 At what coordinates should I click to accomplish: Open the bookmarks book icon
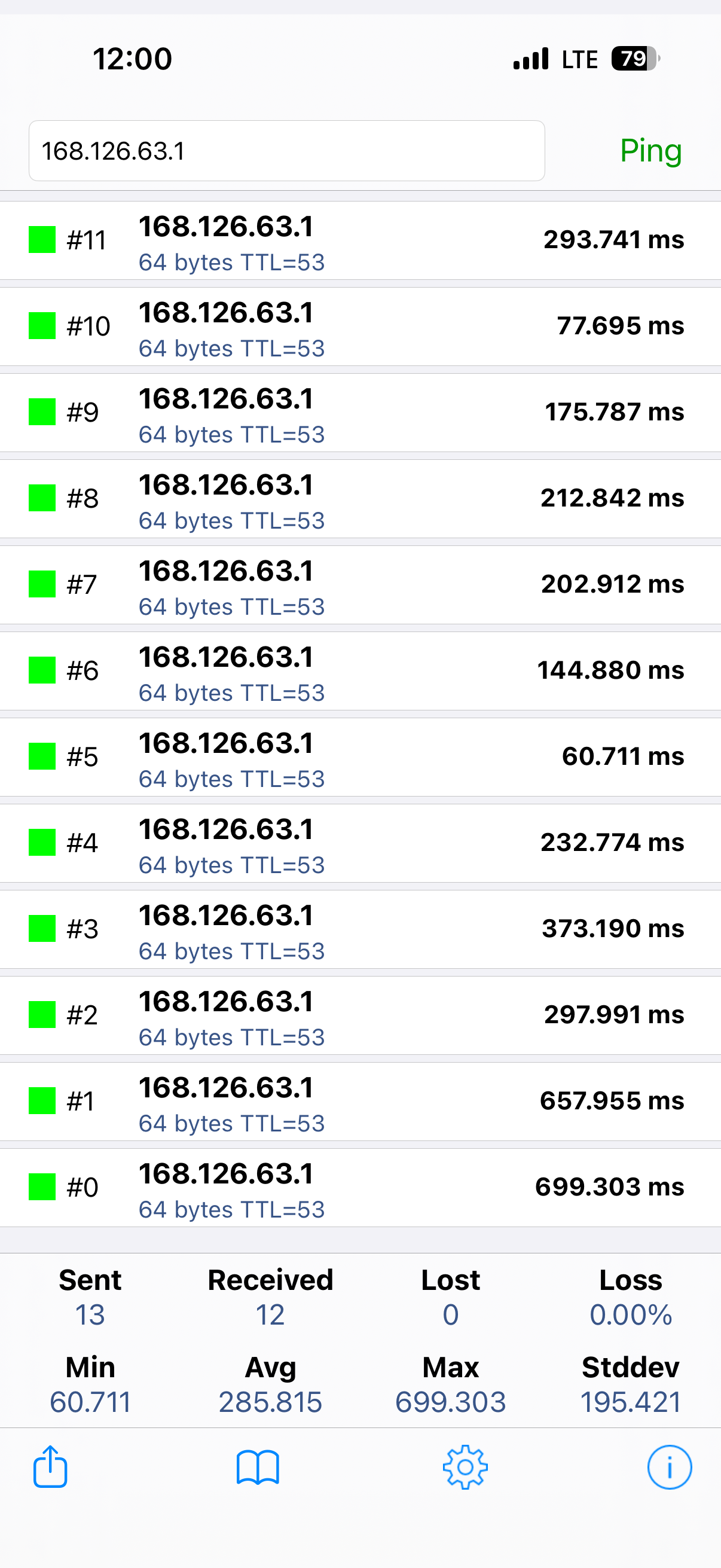pos(257,1467)
